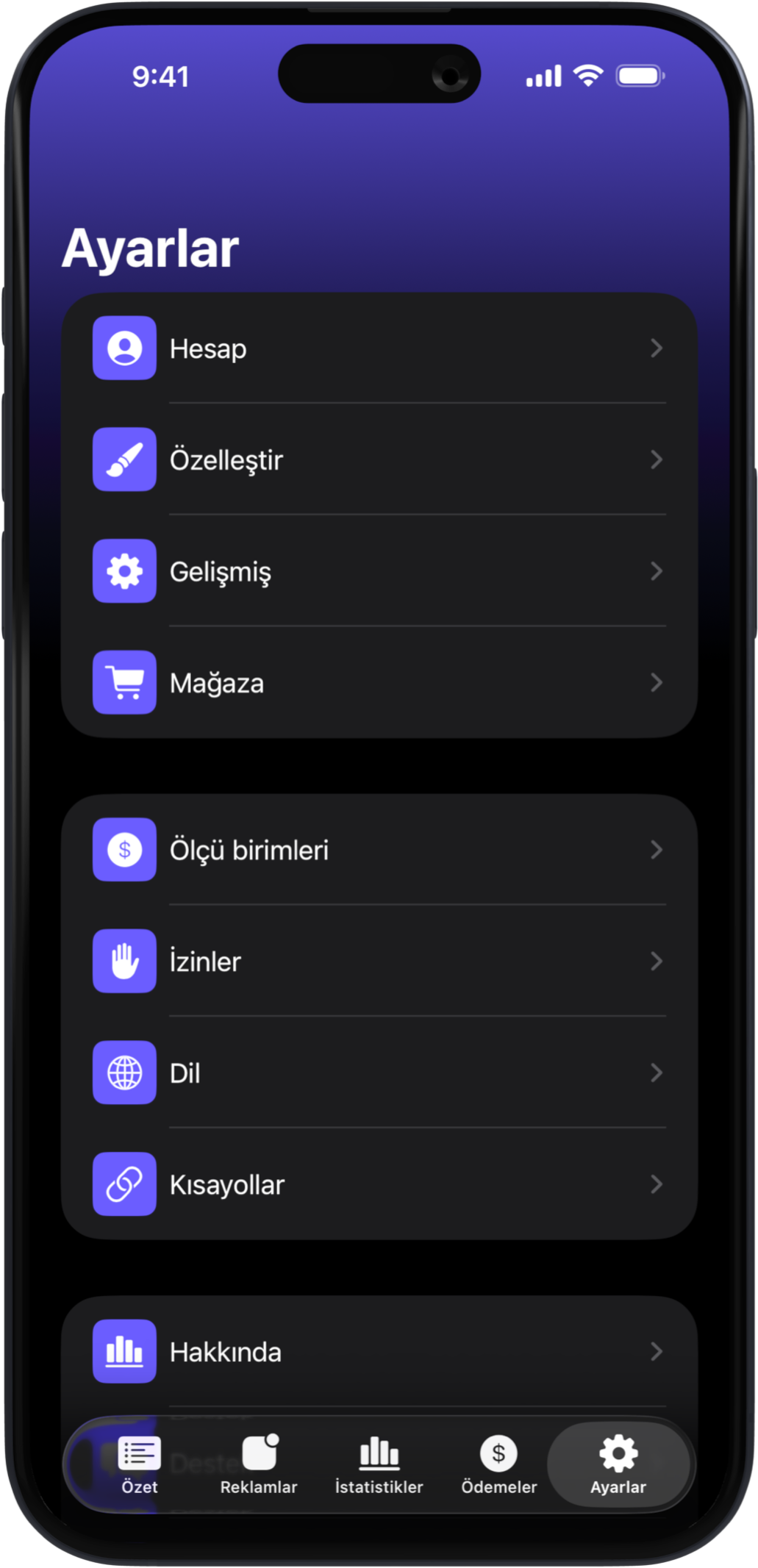The image size is (758, 1568).
Task: Open Ölçü birimleri units settings
Action: point(379,850)
